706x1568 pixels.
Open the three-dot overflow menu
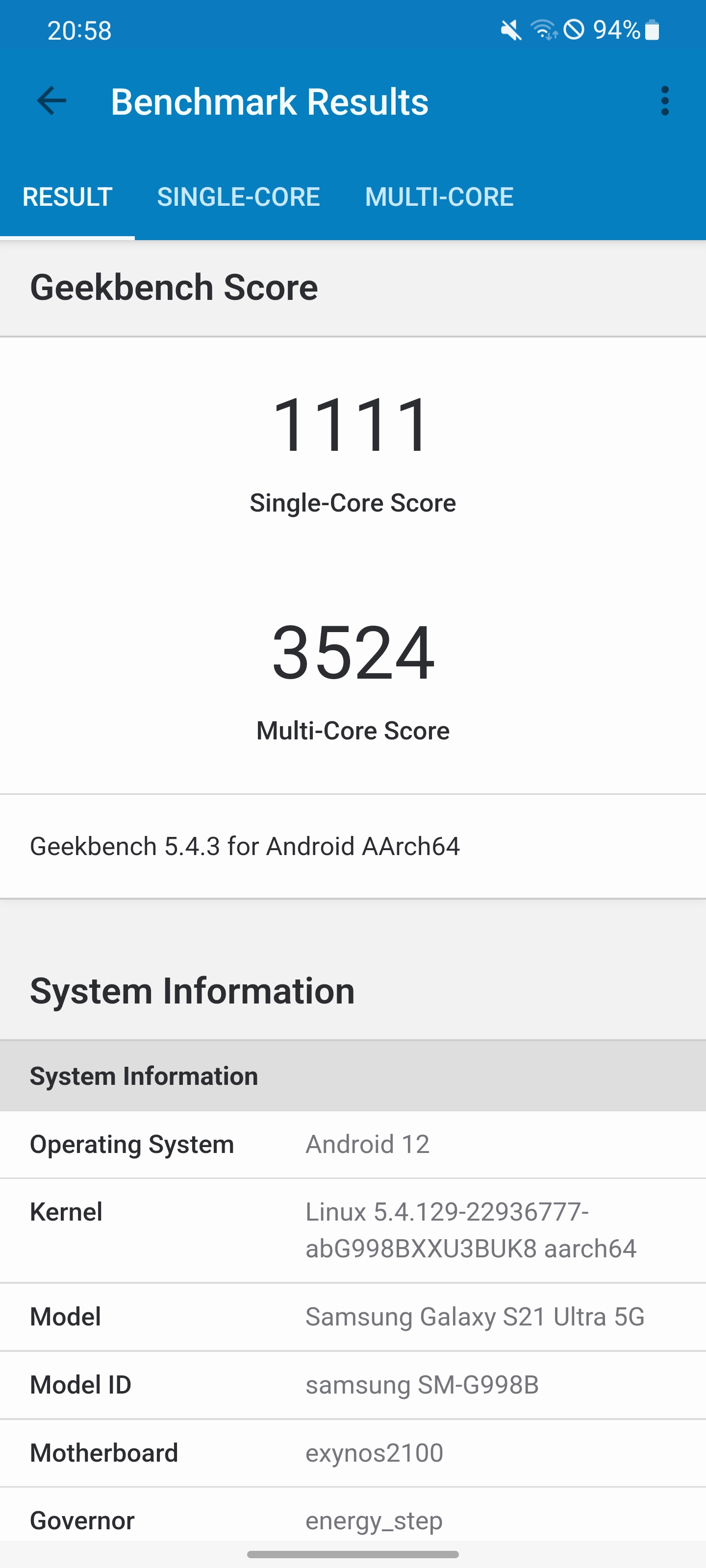[x=665, y=101]
